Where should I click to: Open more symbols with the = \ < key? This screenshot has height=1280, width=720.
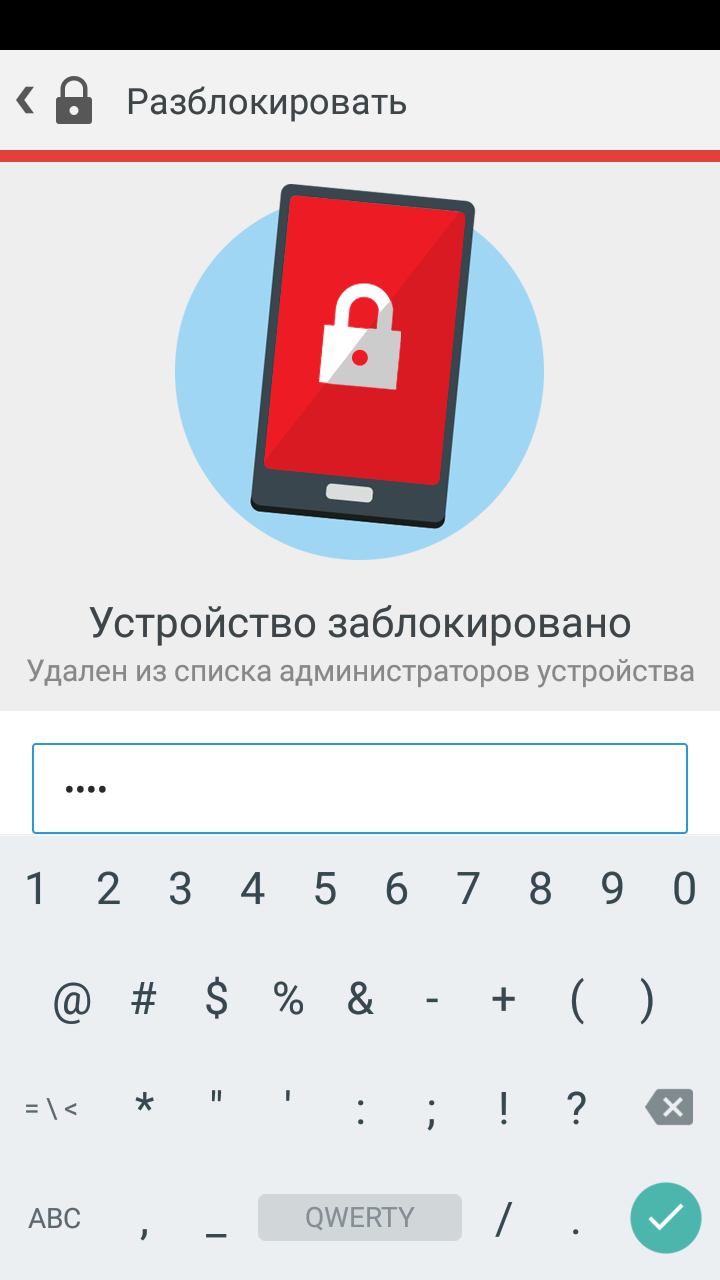tap(51, 1108)
